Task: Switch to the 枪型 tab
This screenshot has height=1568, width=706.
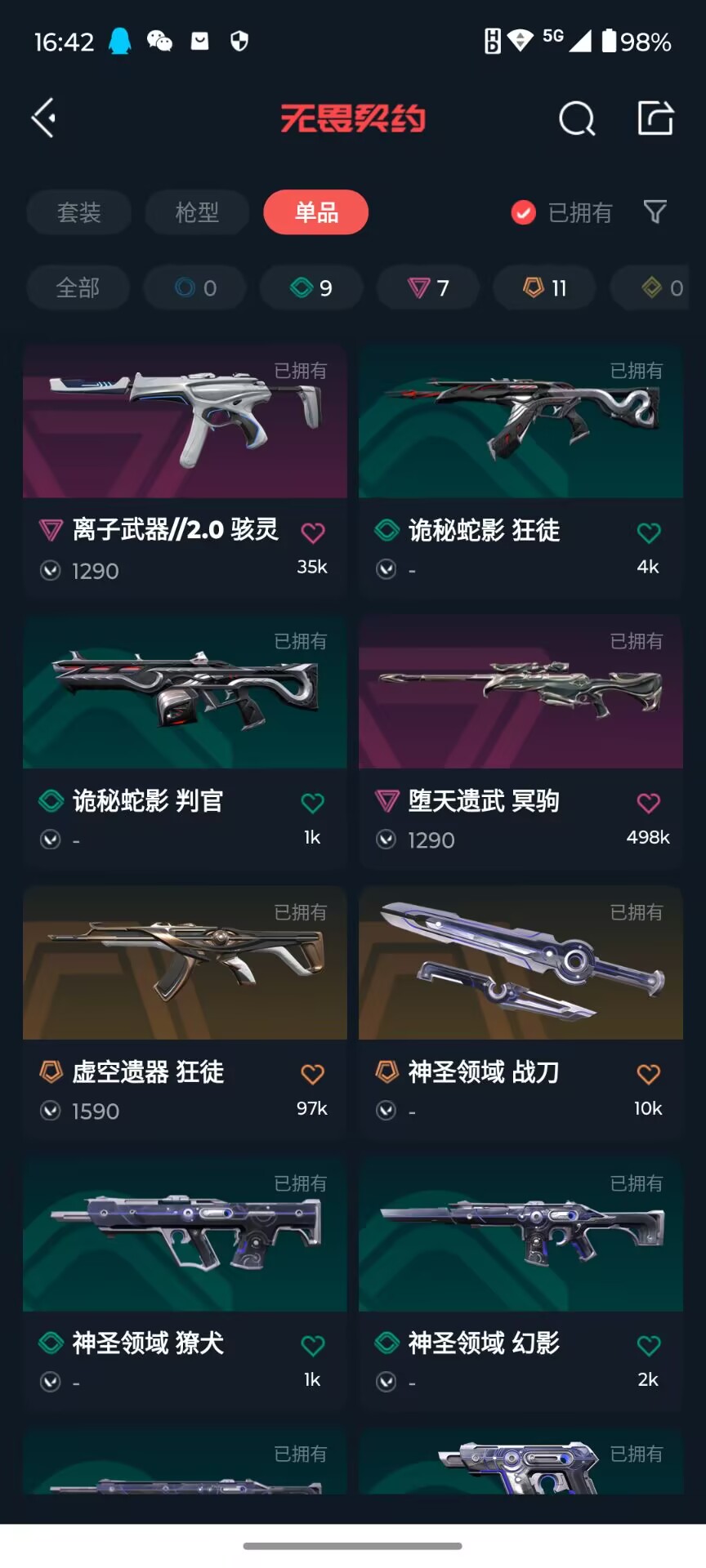Action: pyautogui.click(x=197, y=212)
